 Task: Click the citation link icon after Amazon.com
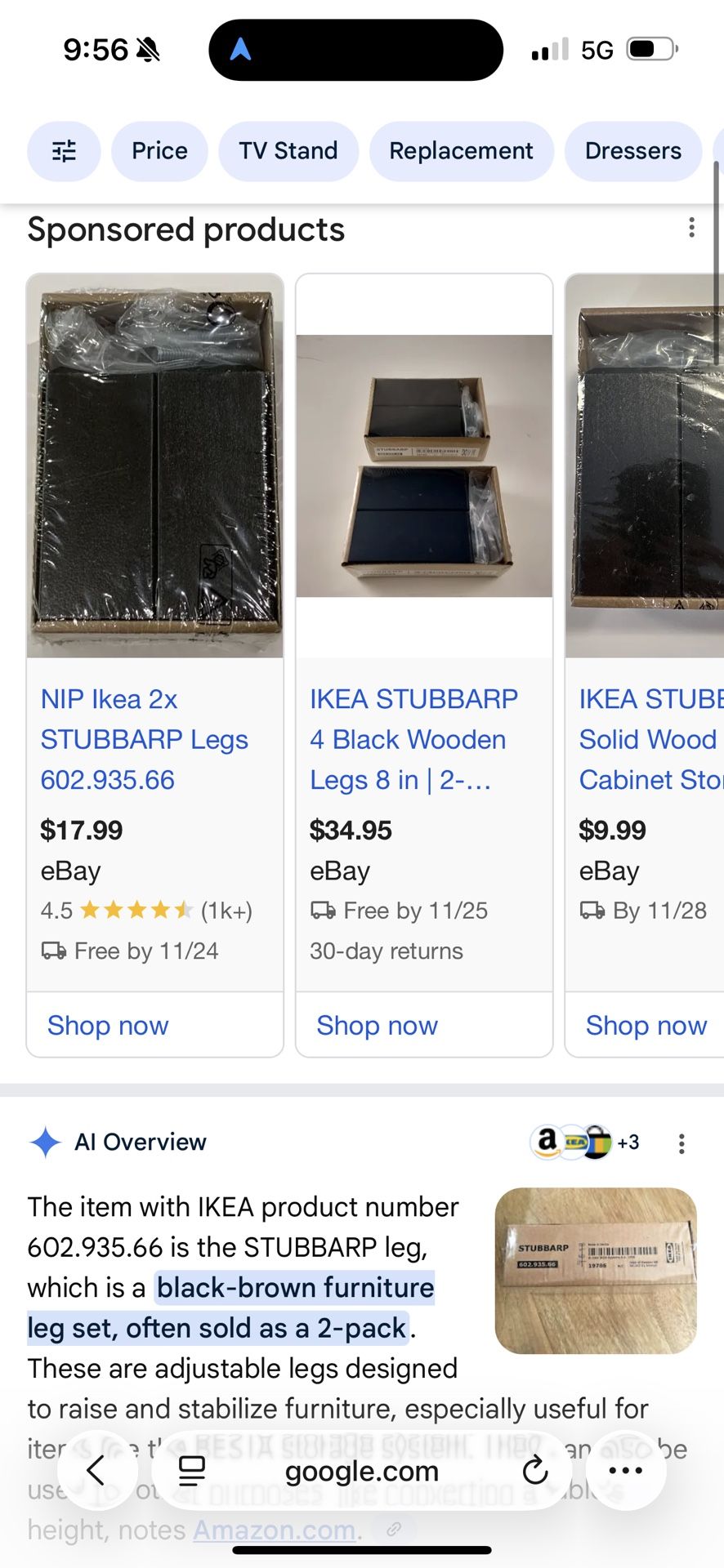(395, 1530)
